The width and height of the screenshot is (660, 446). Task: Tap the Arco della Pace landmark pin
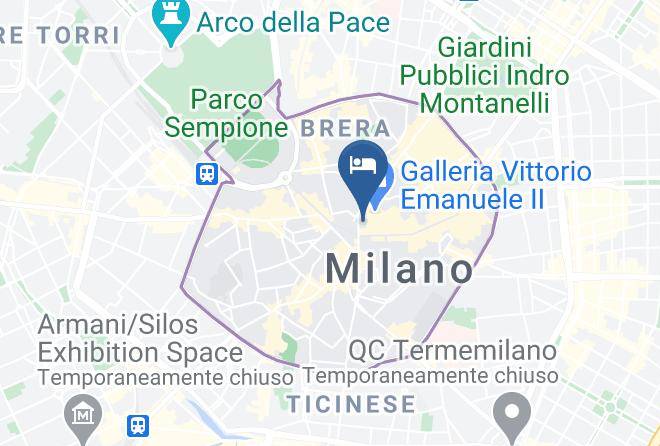[x=171, y=21]
